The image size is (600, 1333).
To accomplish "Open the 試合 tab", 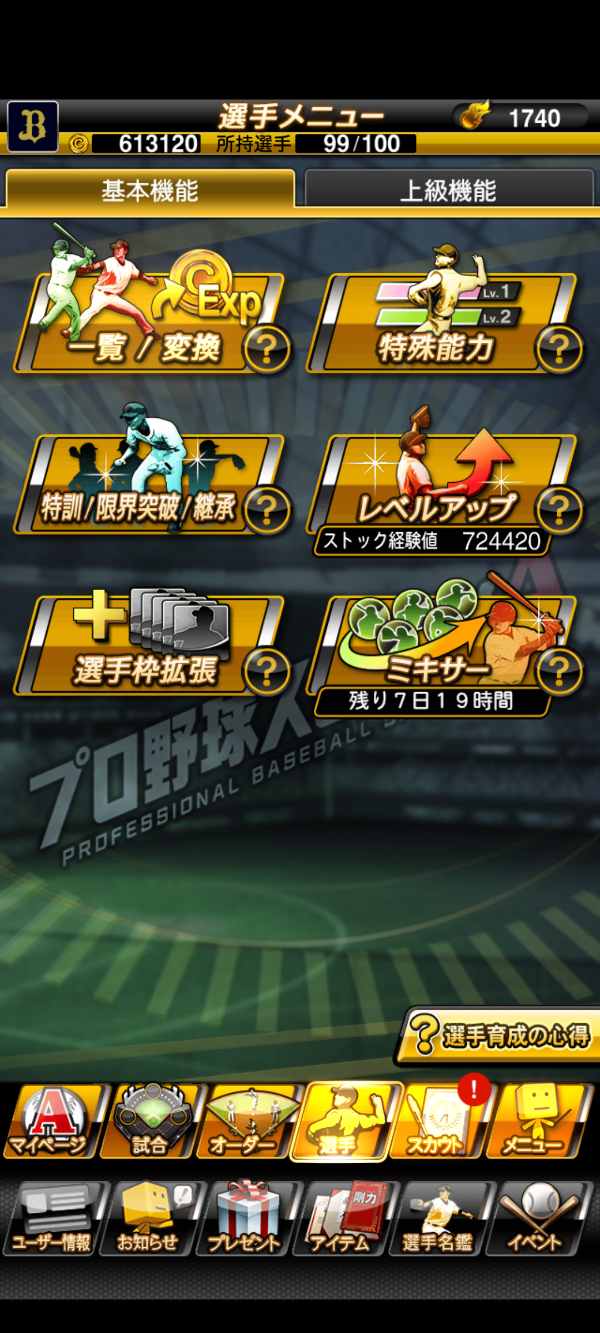I will click(x=150, y=1122).
